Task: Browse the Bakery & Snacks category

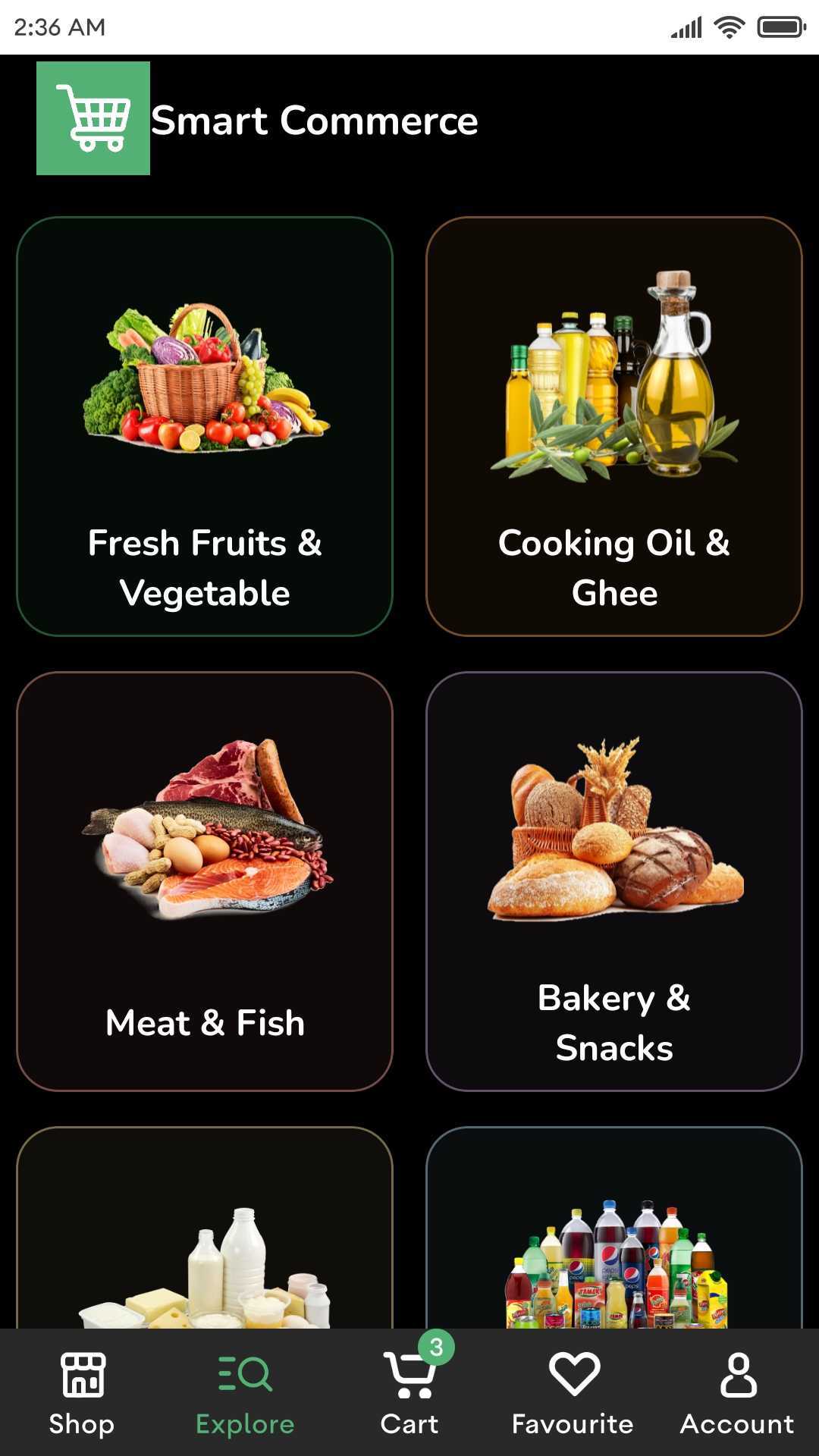Action: 614,881
